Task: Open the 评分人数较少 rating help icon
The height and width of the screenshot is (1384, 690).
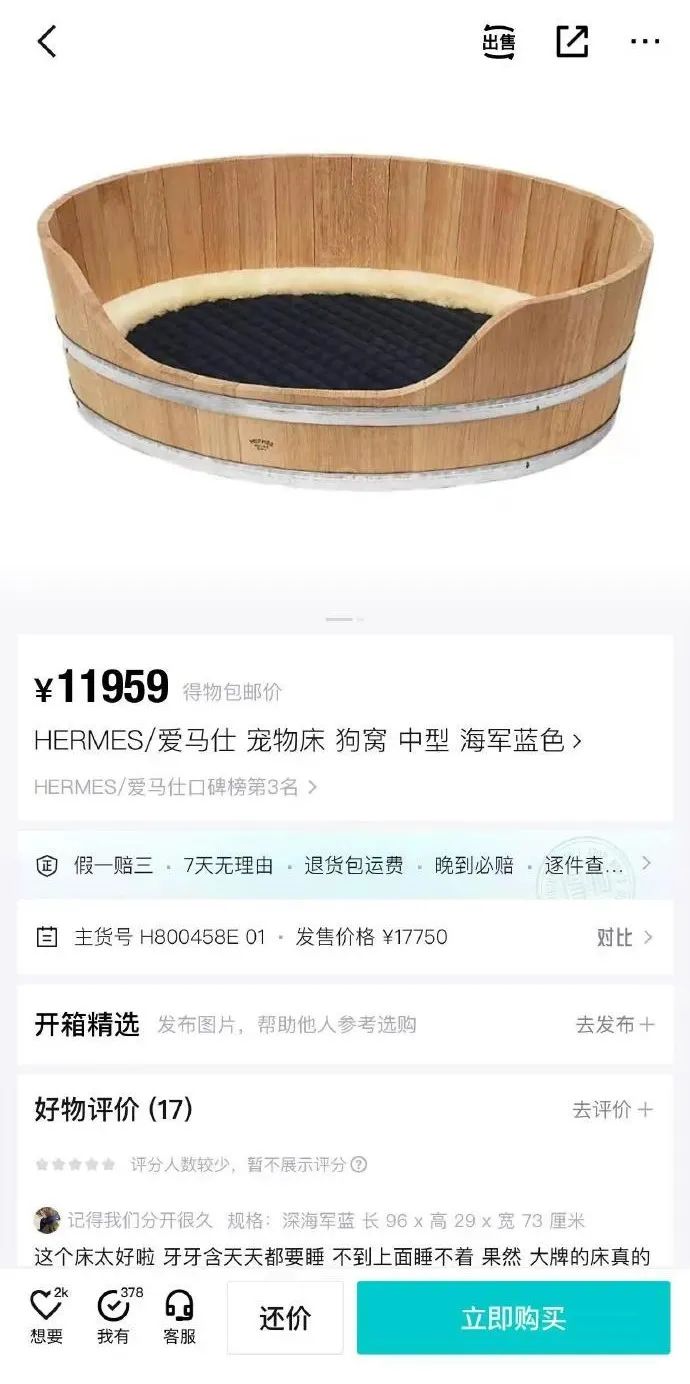Action: click(359, 1164)
